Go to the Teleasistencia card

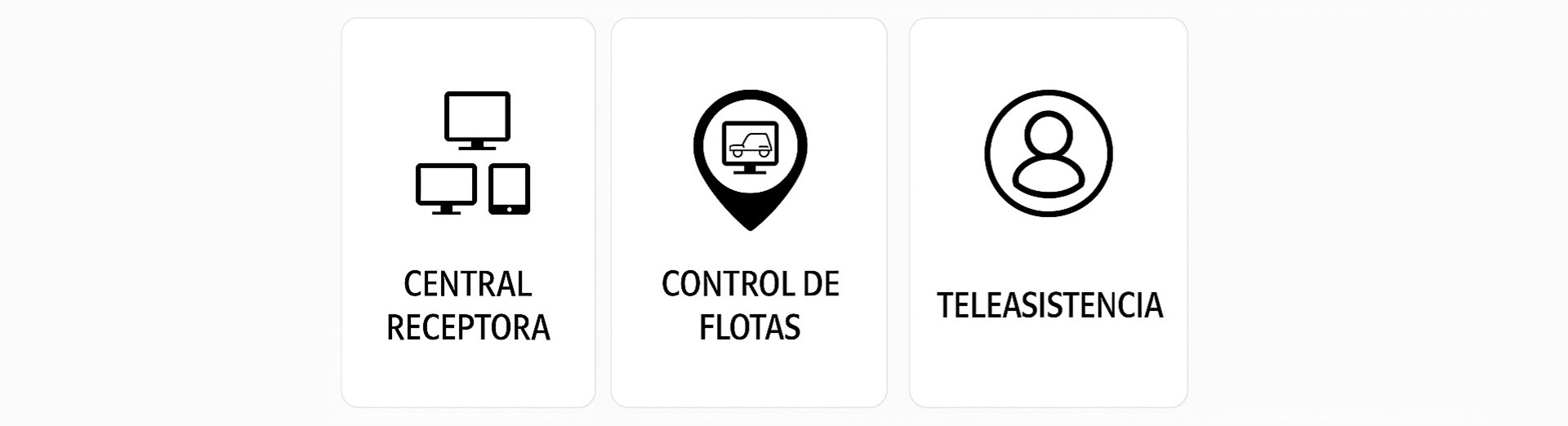pyautogui.click(x=1049, y=213)
